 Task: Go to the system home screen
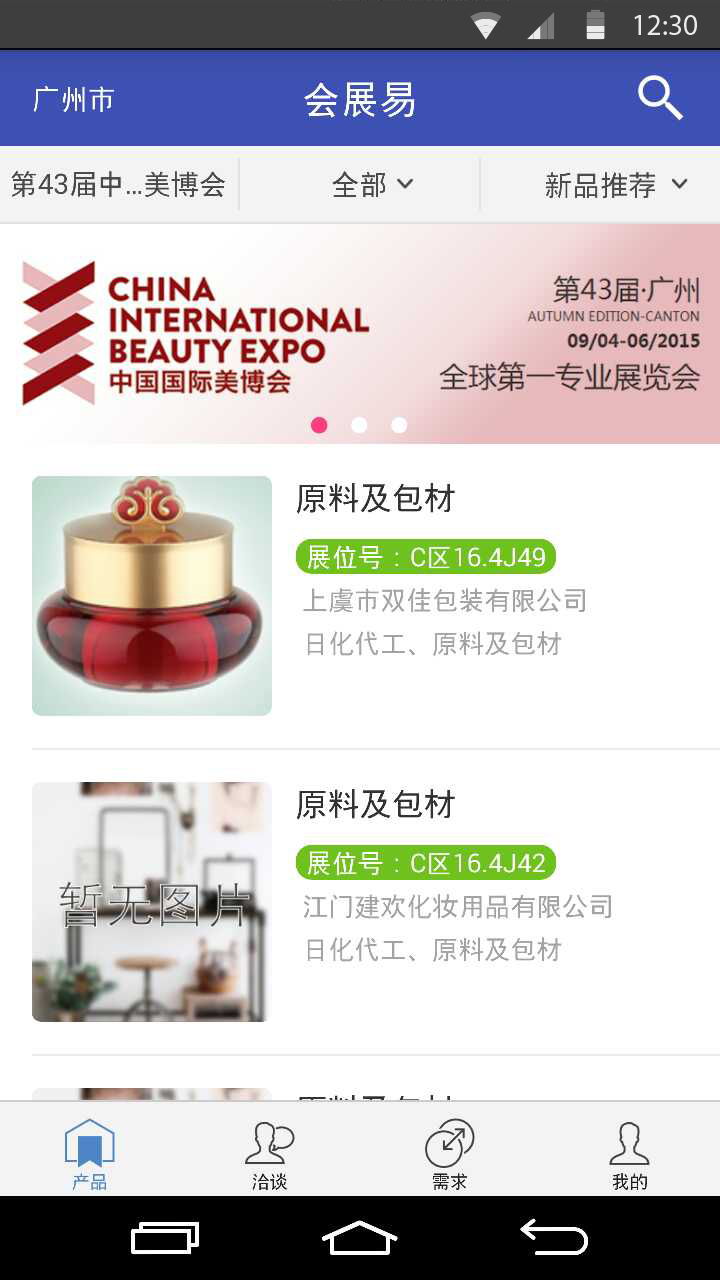pyautogui.click(x=360, y=1238)
